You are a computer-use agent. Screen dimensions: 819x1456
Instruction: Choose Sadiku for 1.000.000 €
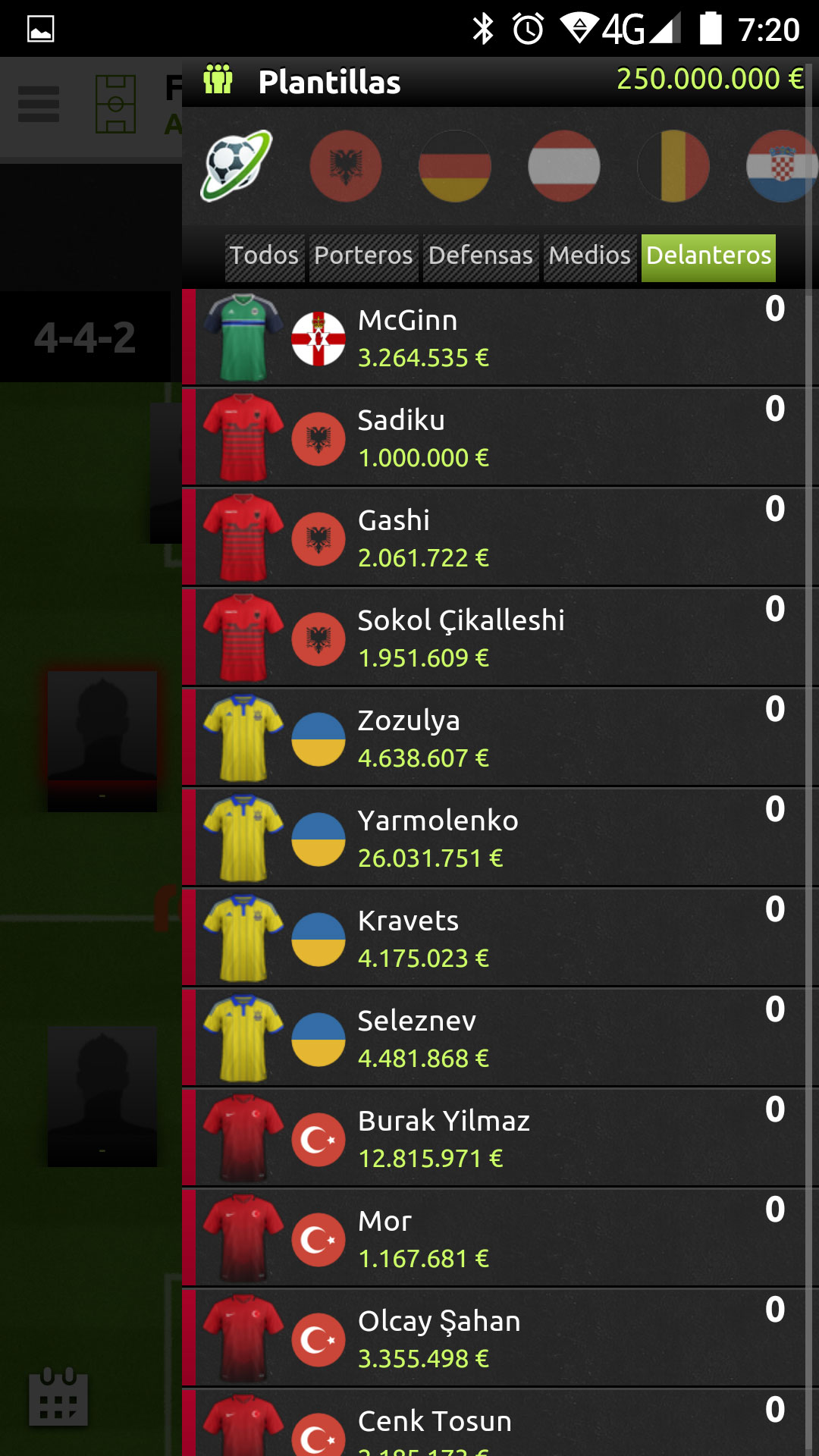tap(493, 438)
